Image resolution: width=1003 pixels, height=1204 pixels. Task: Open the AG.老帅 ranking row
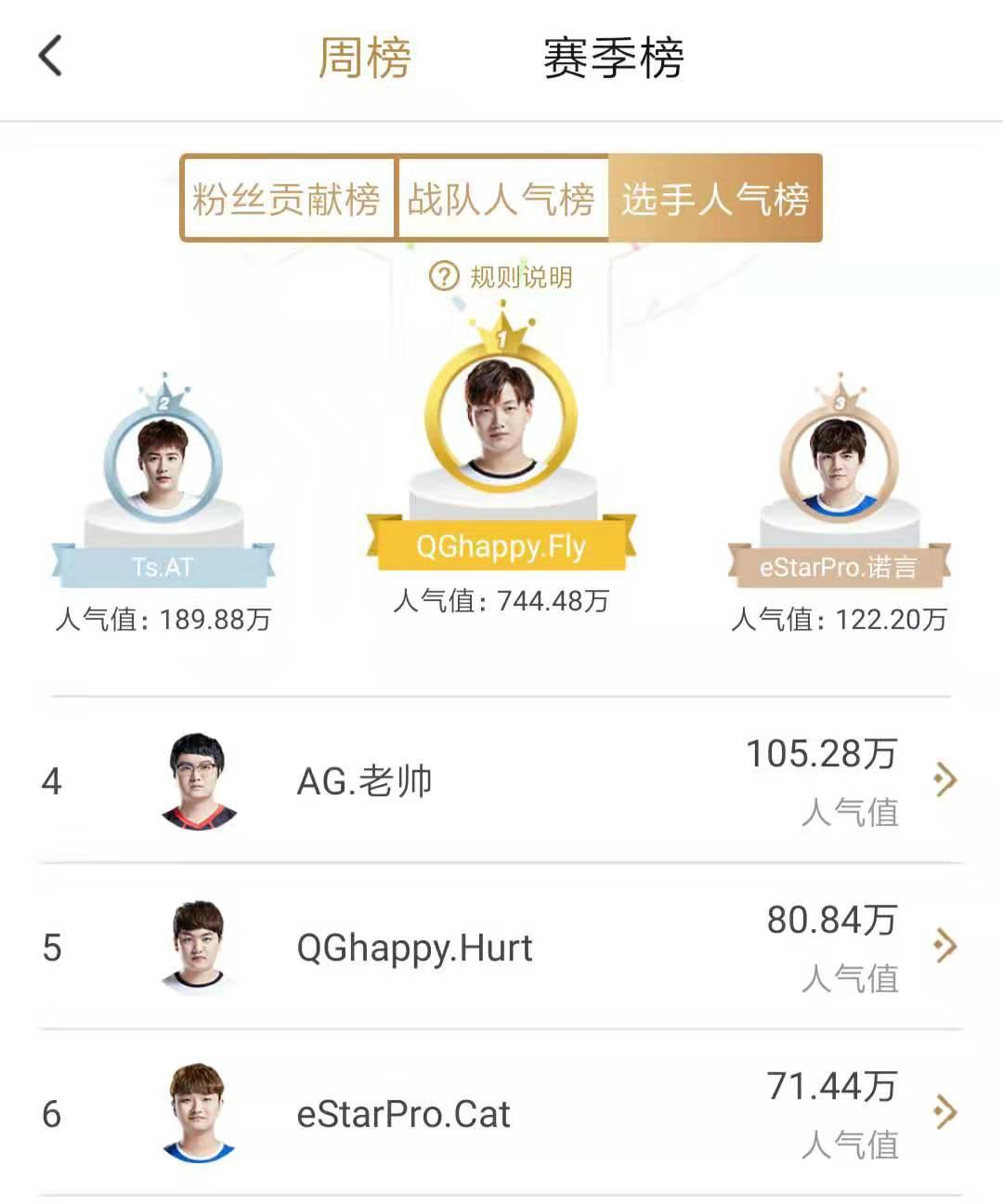click(501, 780)
